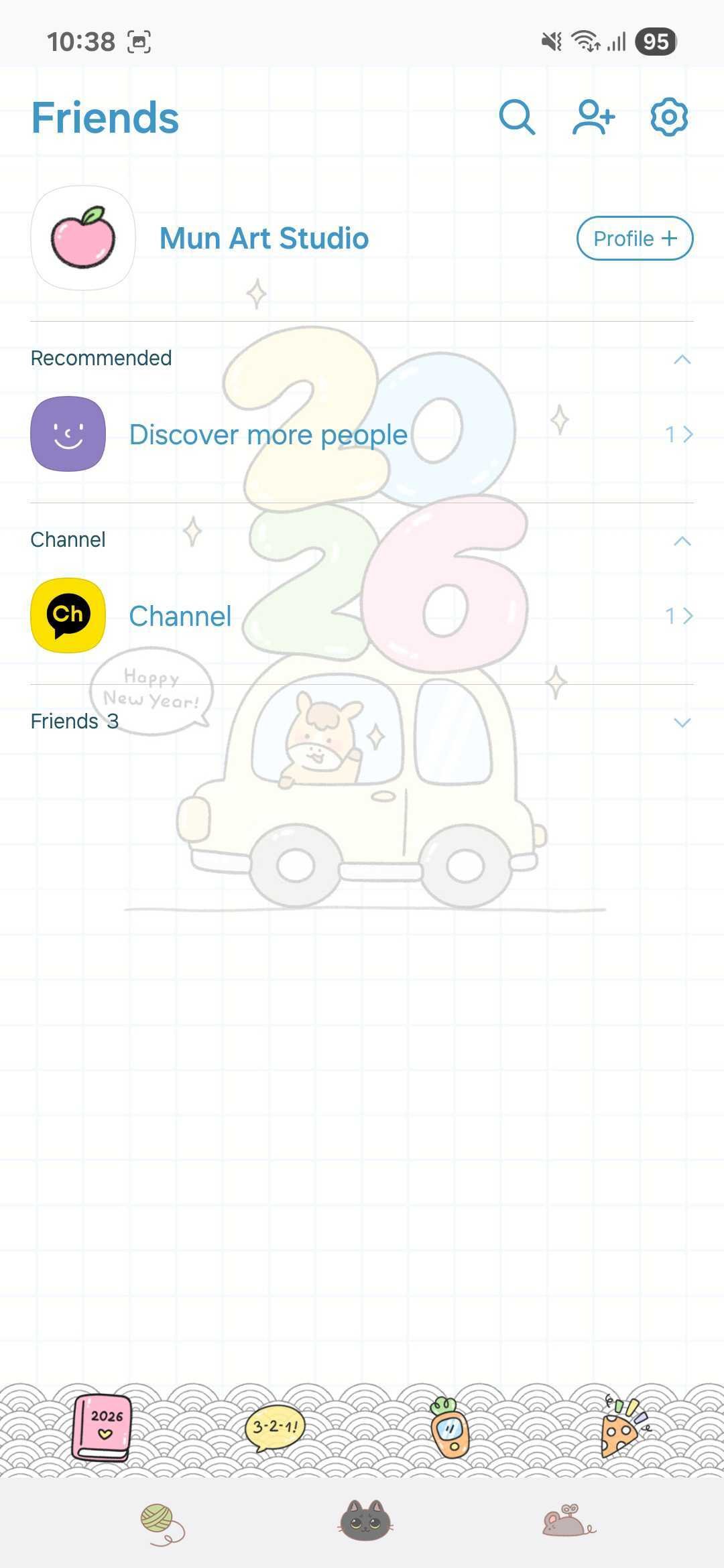Switch to the 2026 diary tab

pyautogui.click(x=103, y=1427)
